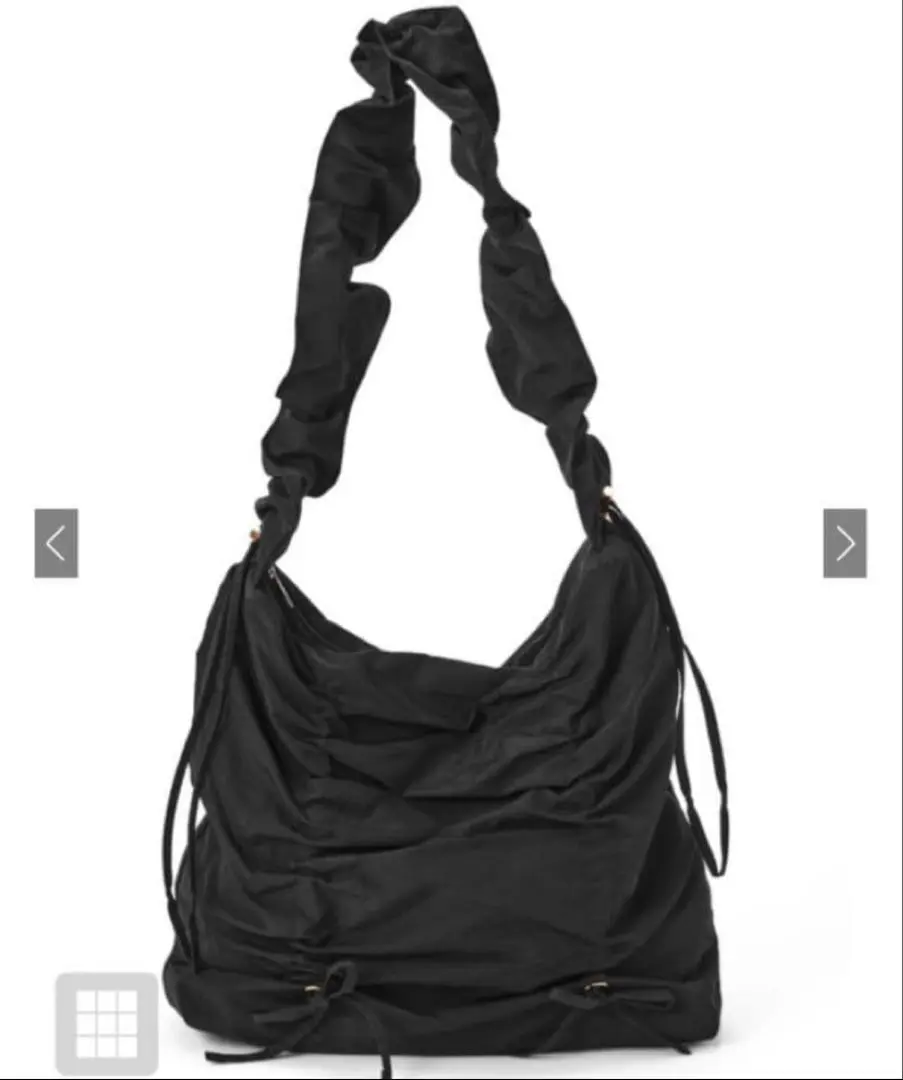Viewport: 903px width, 1080px height.
Task: Go to the previous product image
Action: [56, 543]
